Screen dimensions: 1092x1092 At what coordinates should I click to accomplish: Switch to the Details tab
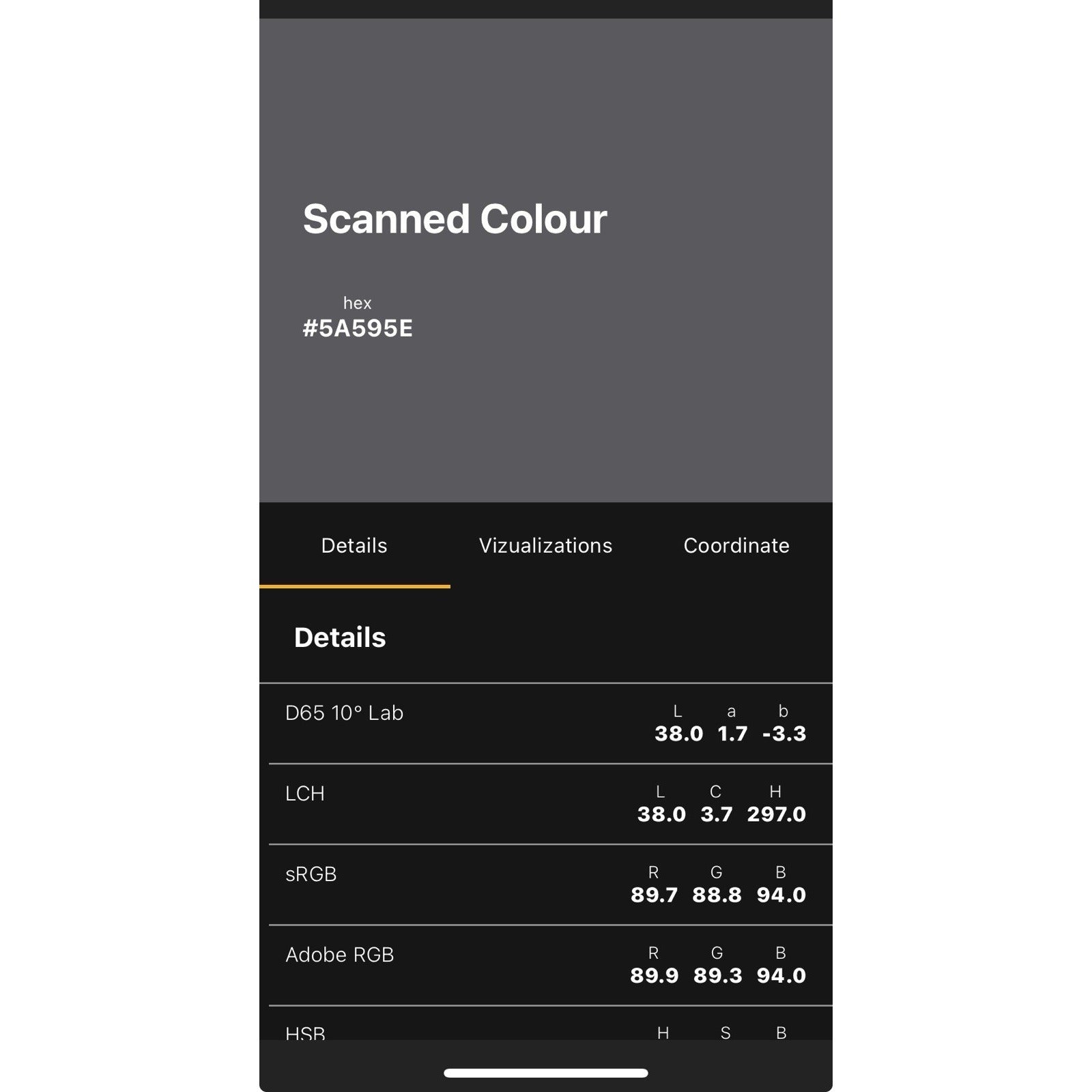tap(354, 546)
